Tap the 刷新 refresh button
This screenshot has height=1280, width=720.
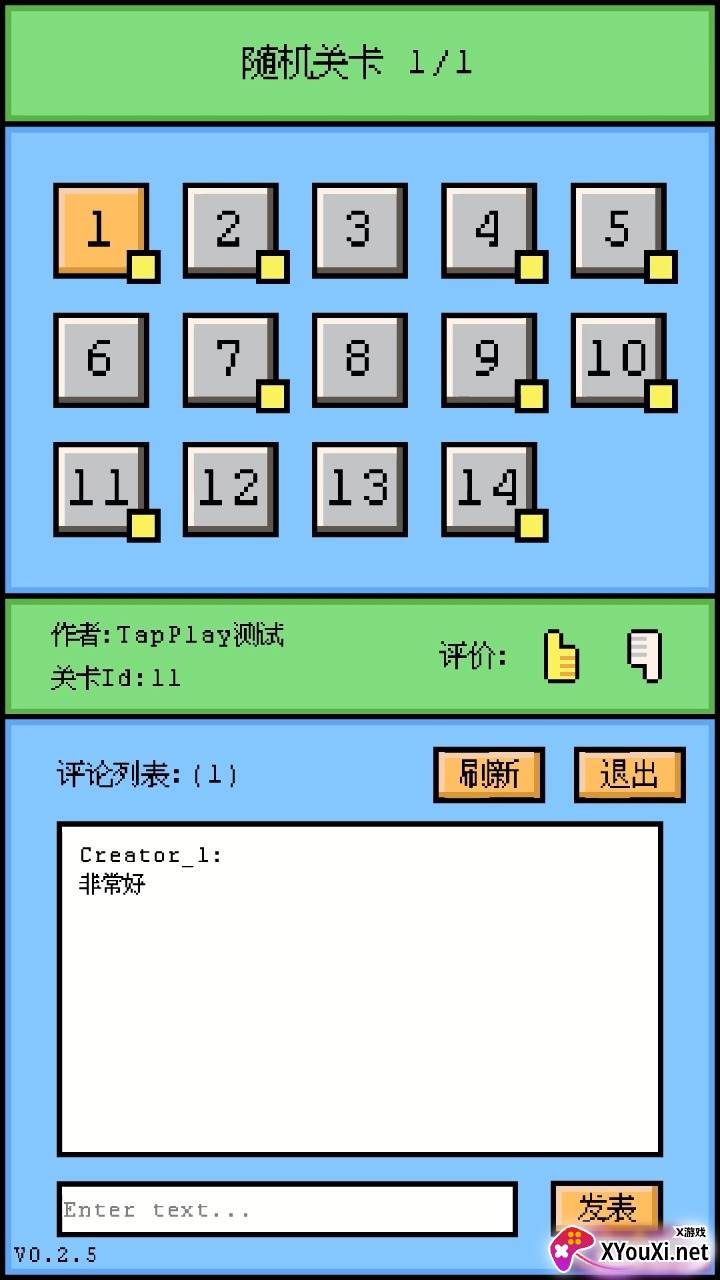(489, 774)
